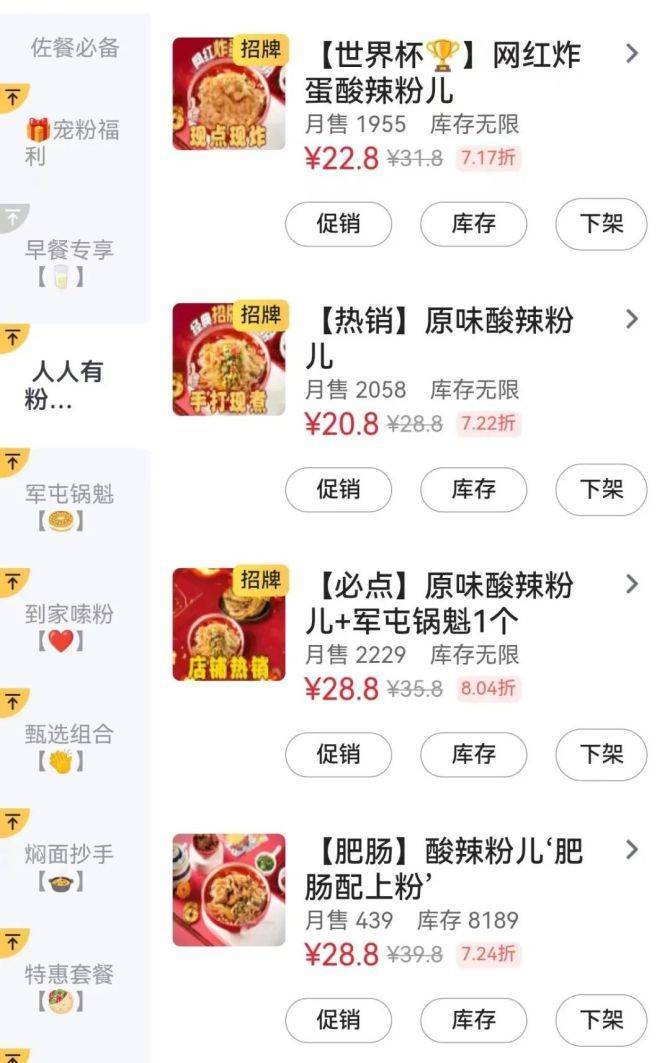The image size is (670, 1063).
Task: Tap 下架 for 网红炸蛋酸辣粉儿
Action: point(601,224)
